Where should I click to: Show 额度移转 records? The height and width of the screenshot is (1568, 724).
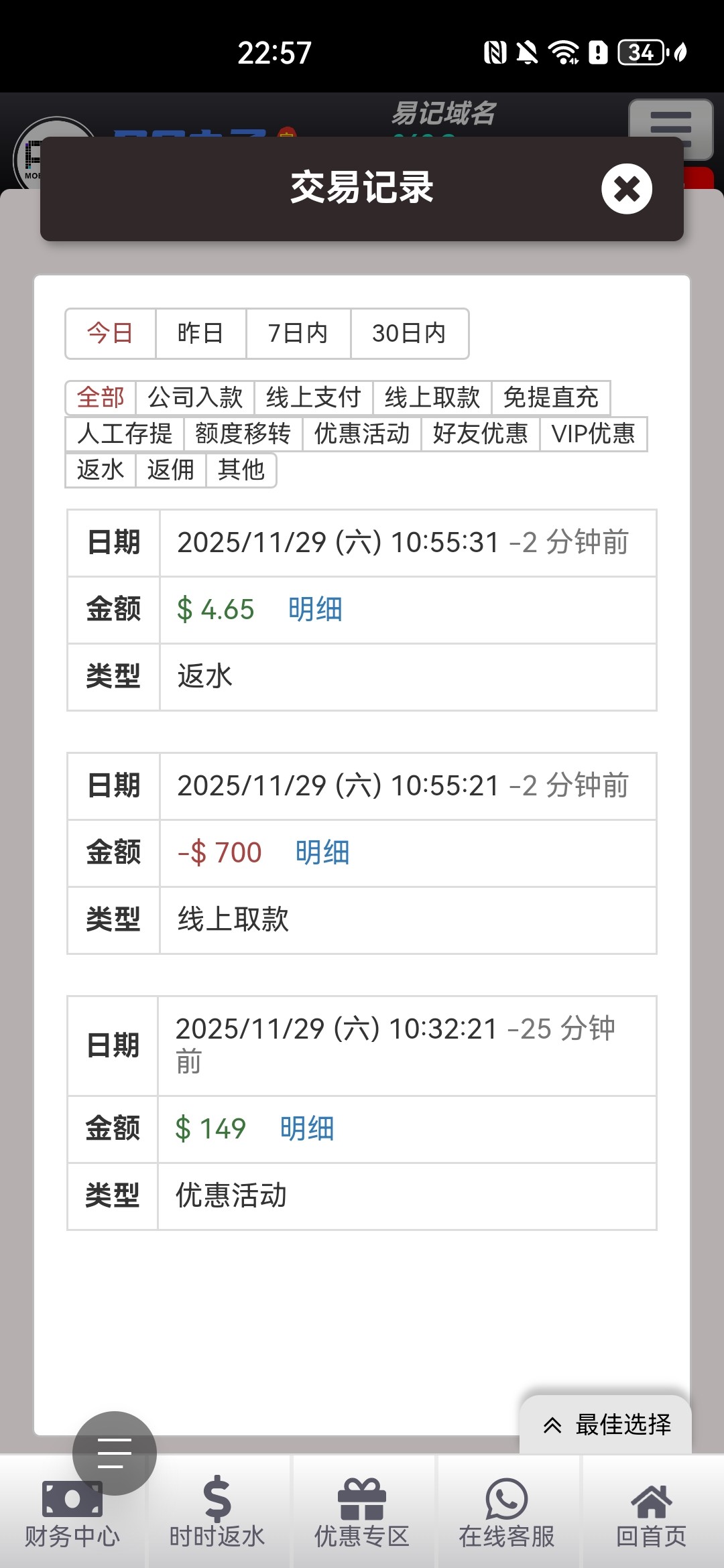pyautogui.click(x=243, y=434)
